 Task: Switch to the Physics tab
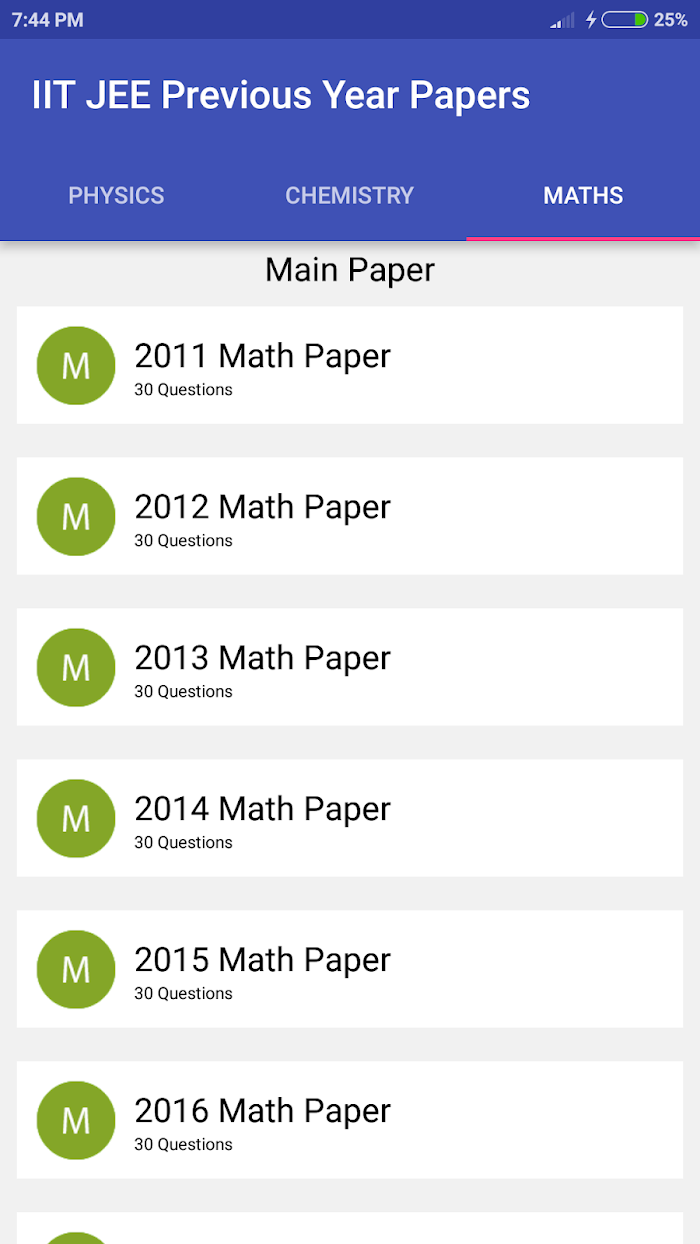[x=116, y=196]
